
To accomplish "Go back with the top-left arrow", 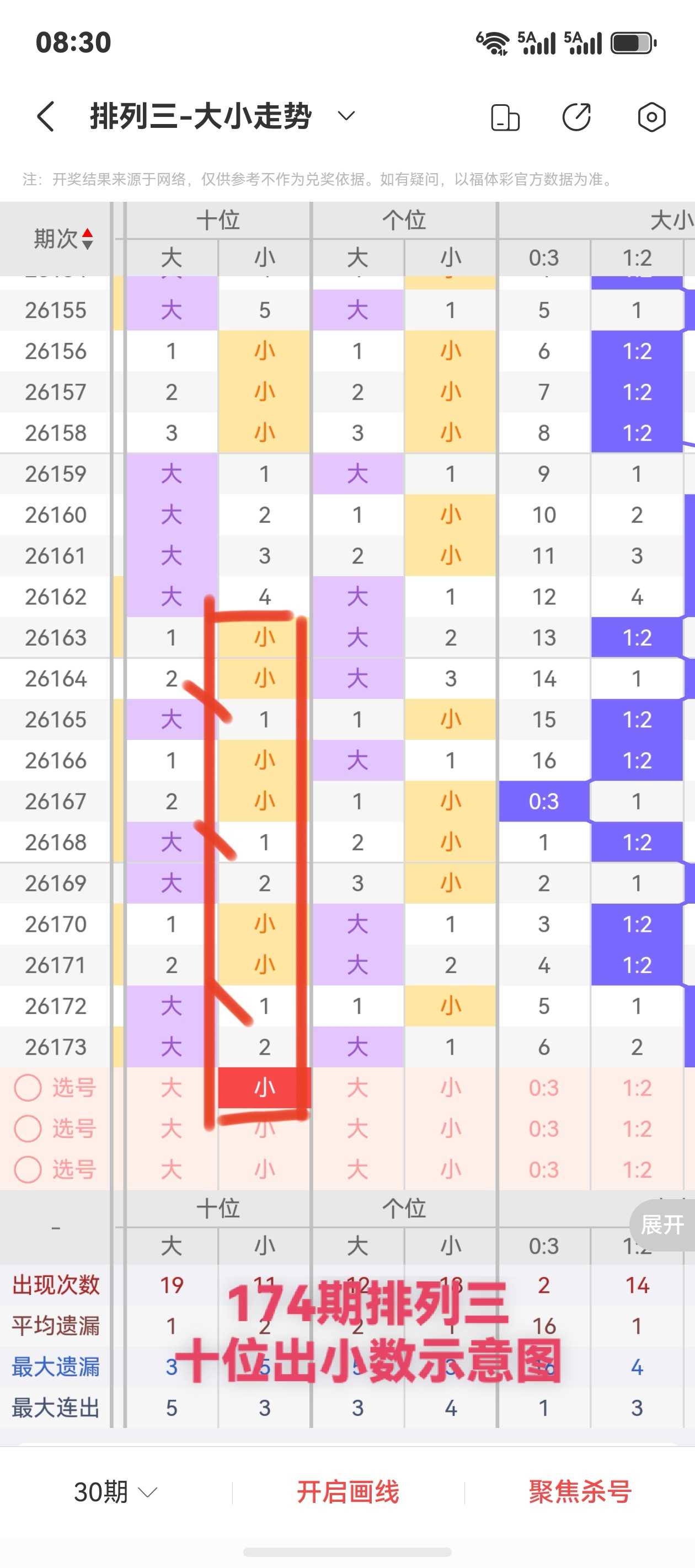I will coord(46,116).
